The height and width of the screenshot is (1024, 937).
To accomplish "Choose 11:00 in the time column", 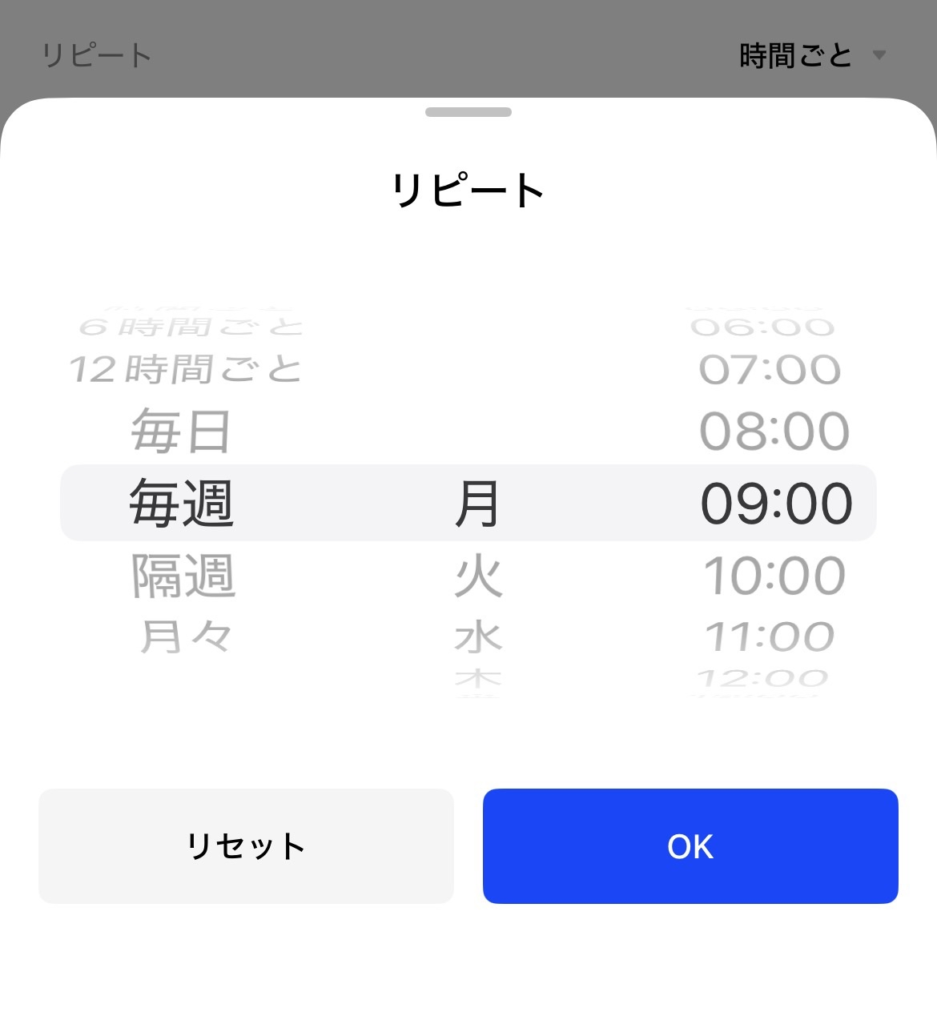I will 770,636.
